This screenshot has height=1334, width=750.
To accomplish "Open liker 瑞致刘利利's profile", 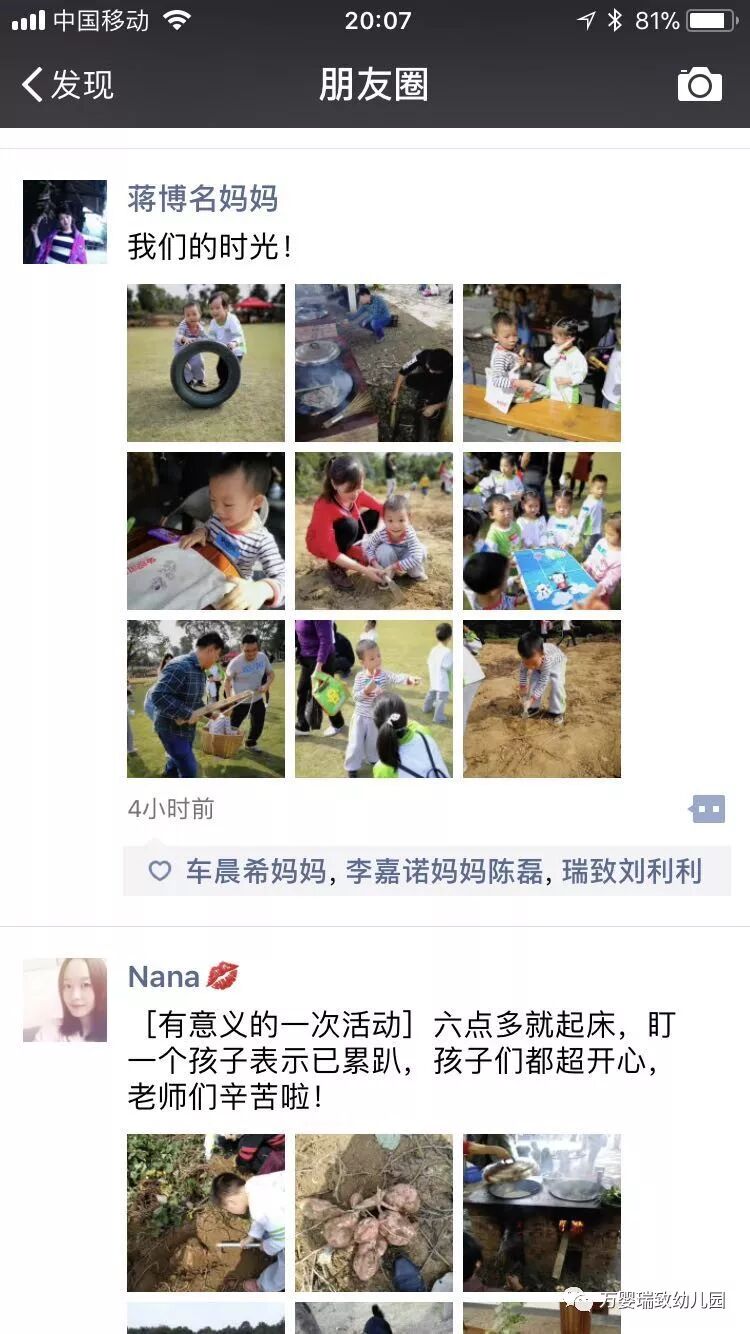I will 631,871.
